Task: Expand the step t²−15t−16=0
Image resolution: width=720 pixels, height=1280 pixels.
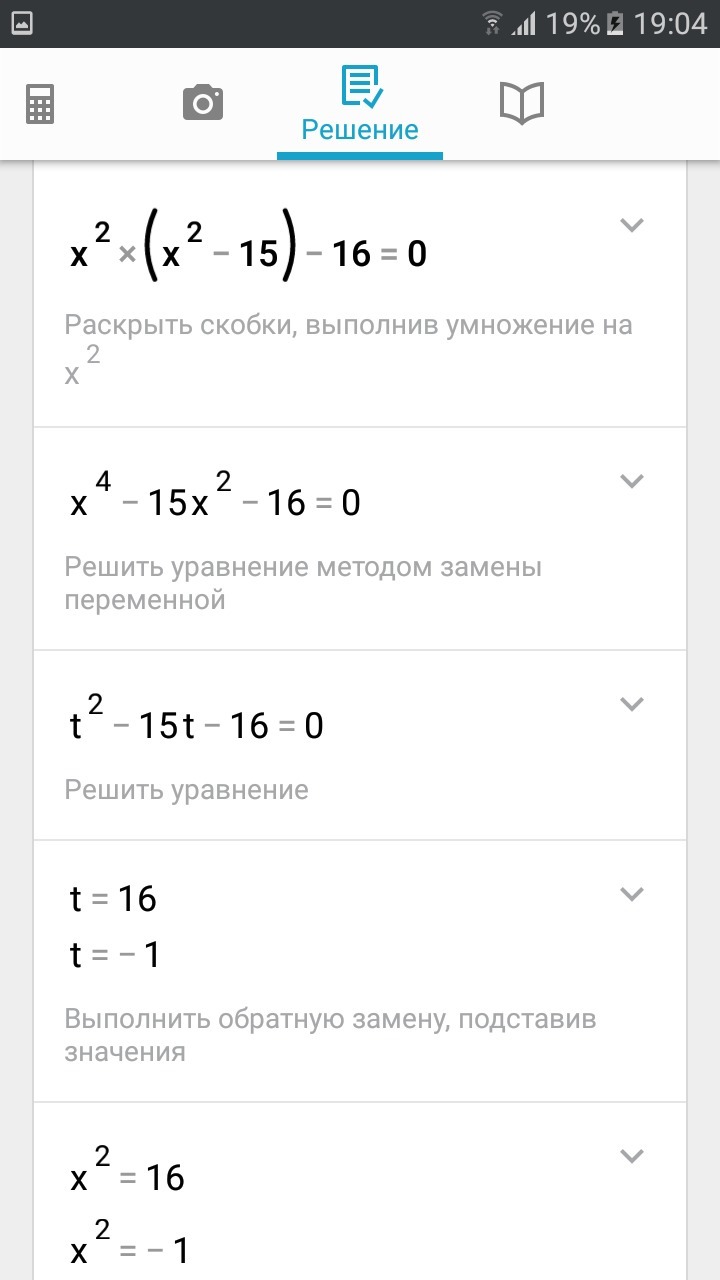Action: (631, 704)
